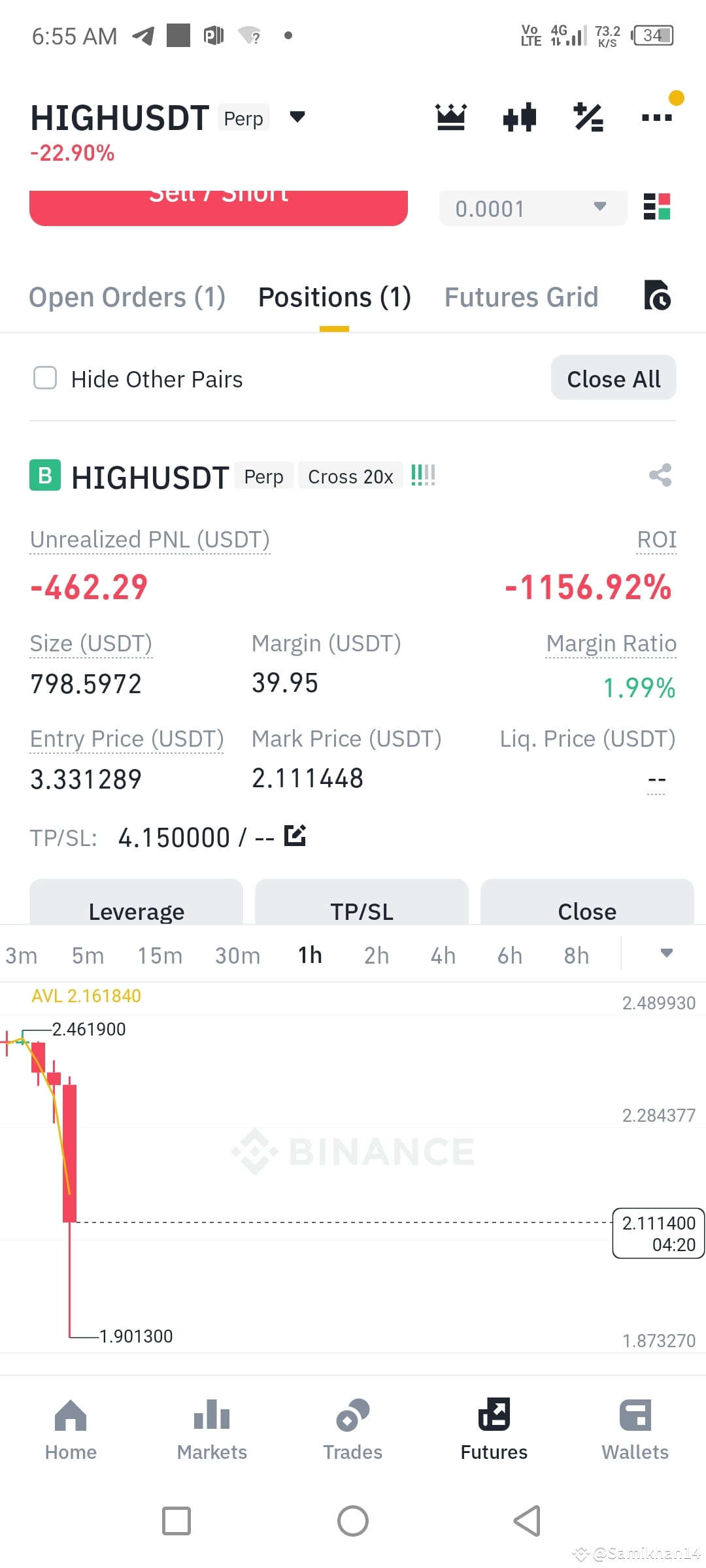Select the 1h chart timeframe
706x1568 pixels.
click(309, 954)
